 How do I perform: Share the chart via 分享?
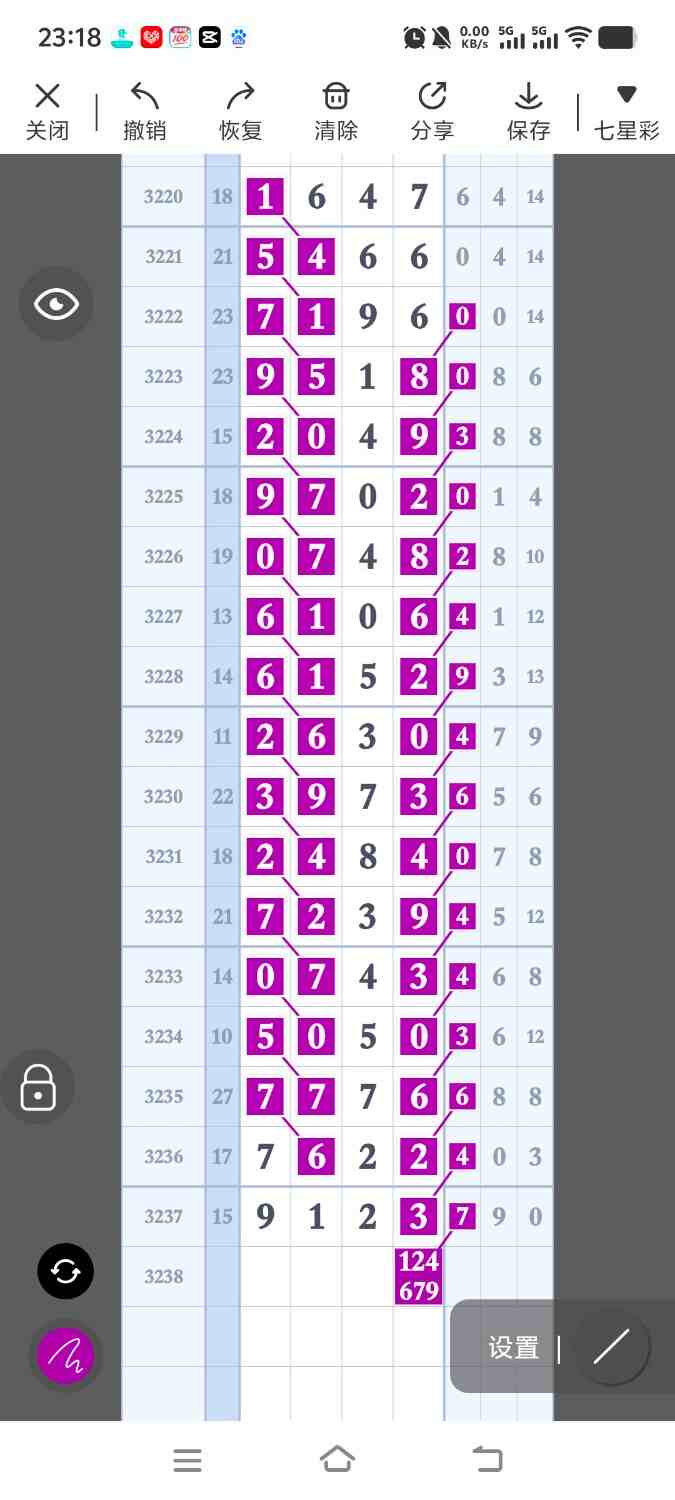point(432,111)
